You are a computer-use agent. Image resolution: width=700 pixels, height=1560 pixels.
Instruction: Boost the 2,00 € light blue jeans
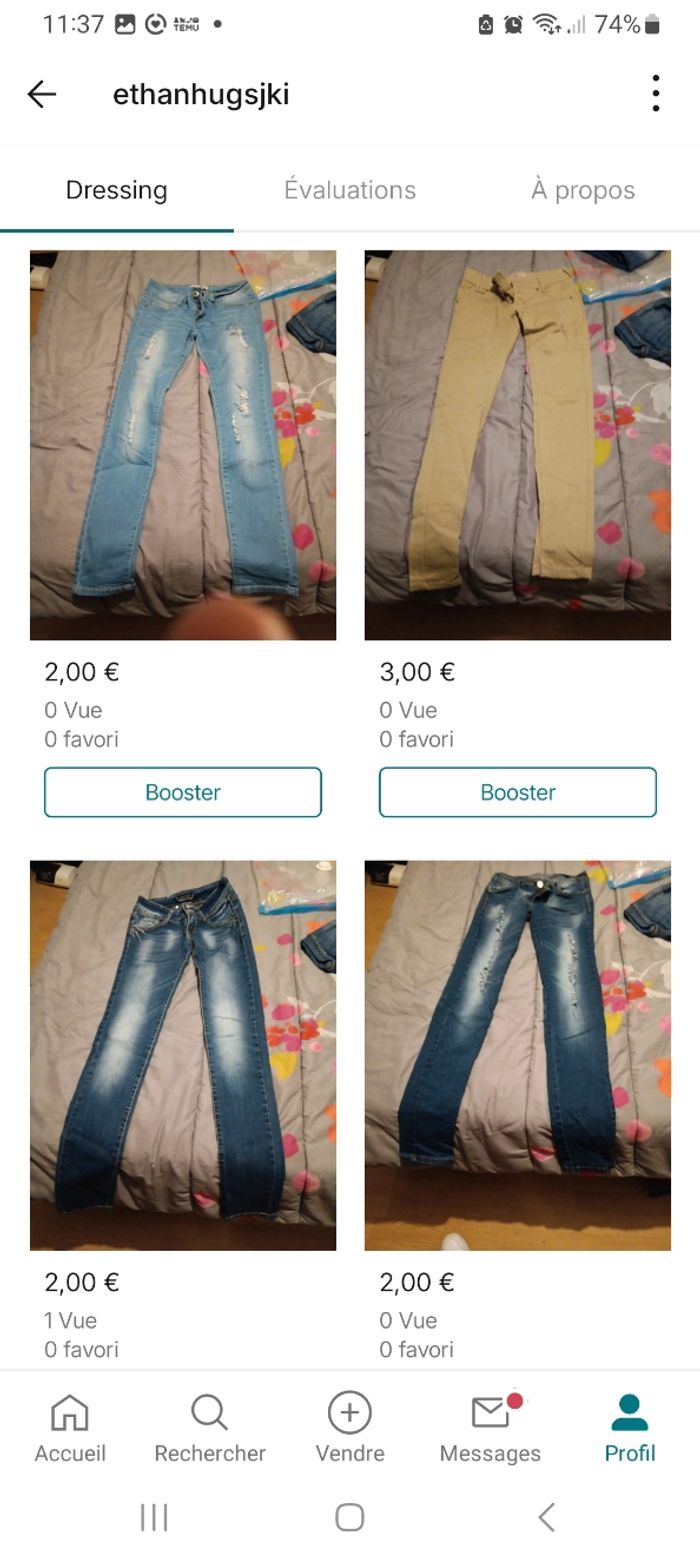point(183,792)
